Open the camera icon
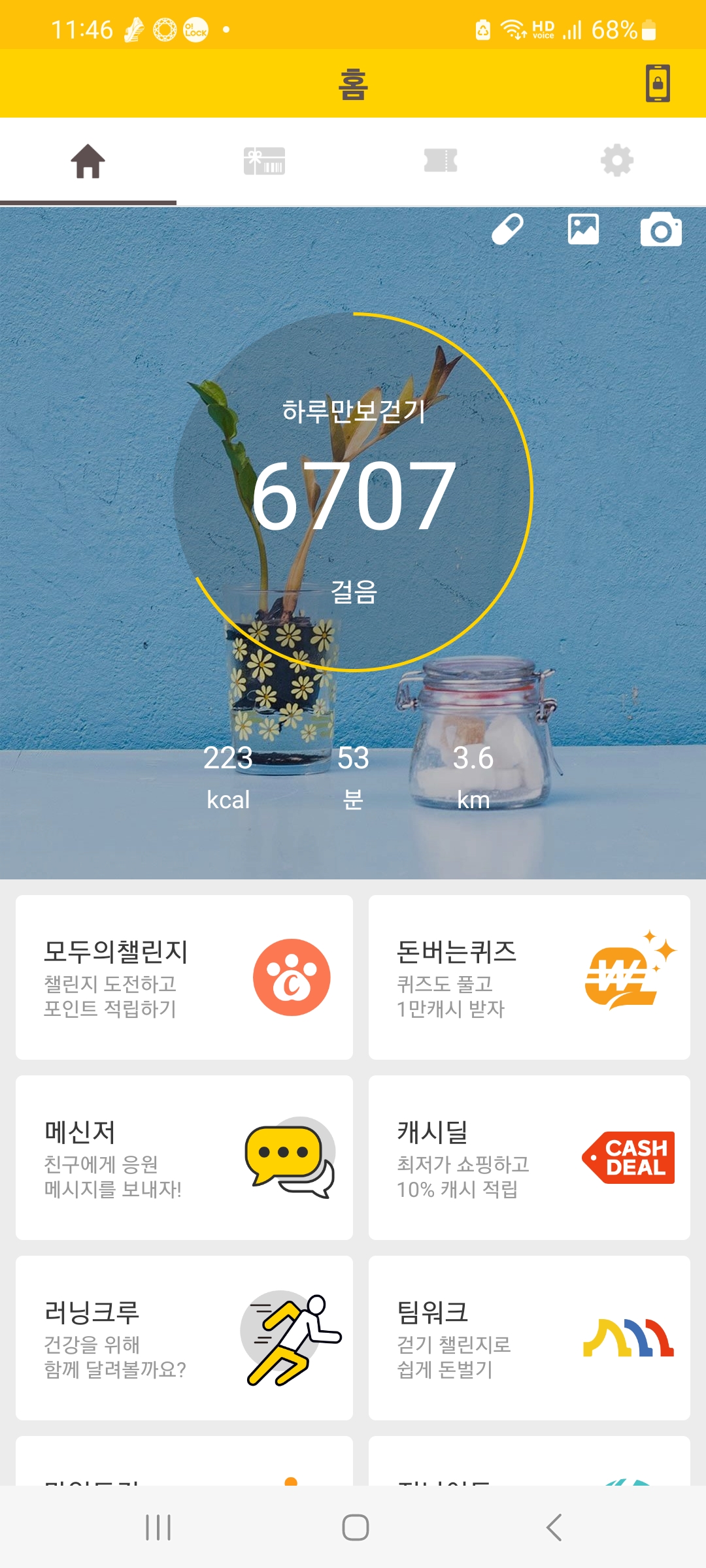The width and height of the screenshot is (706, 1568). click(x=660, y=229)
